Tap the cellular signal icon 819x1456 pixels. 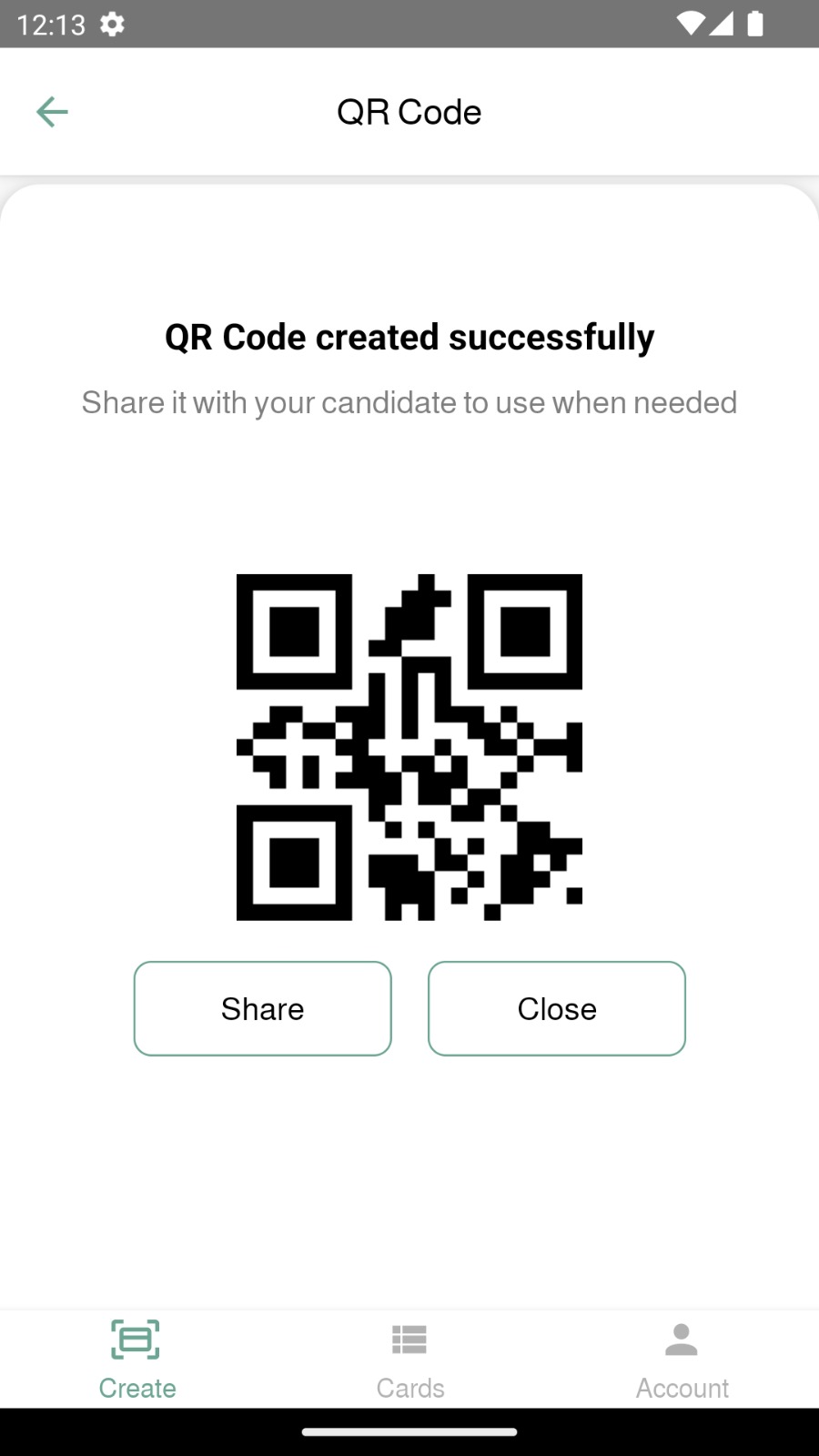click(723, 25)
